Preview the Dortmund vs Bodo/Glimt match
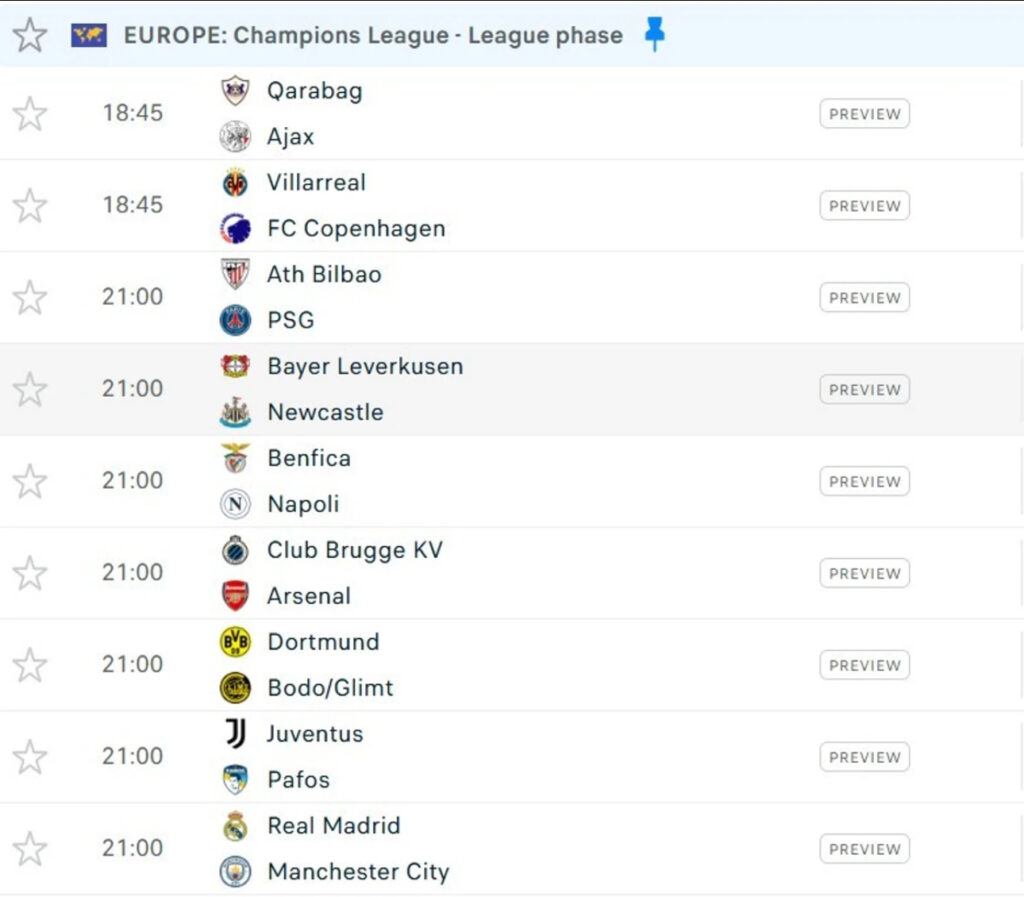This screenshot has width=1024, height=897. (864, 666)
